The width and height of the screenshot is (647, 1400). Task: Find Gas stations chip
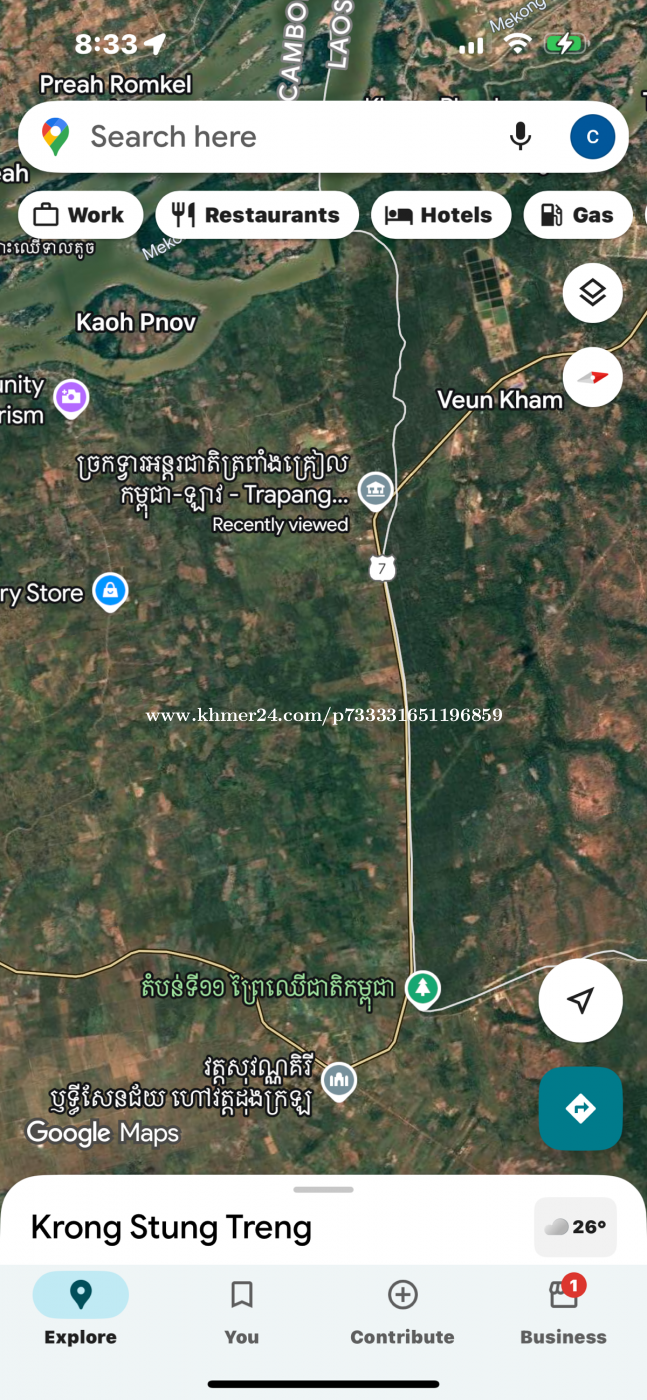point(578,215)
